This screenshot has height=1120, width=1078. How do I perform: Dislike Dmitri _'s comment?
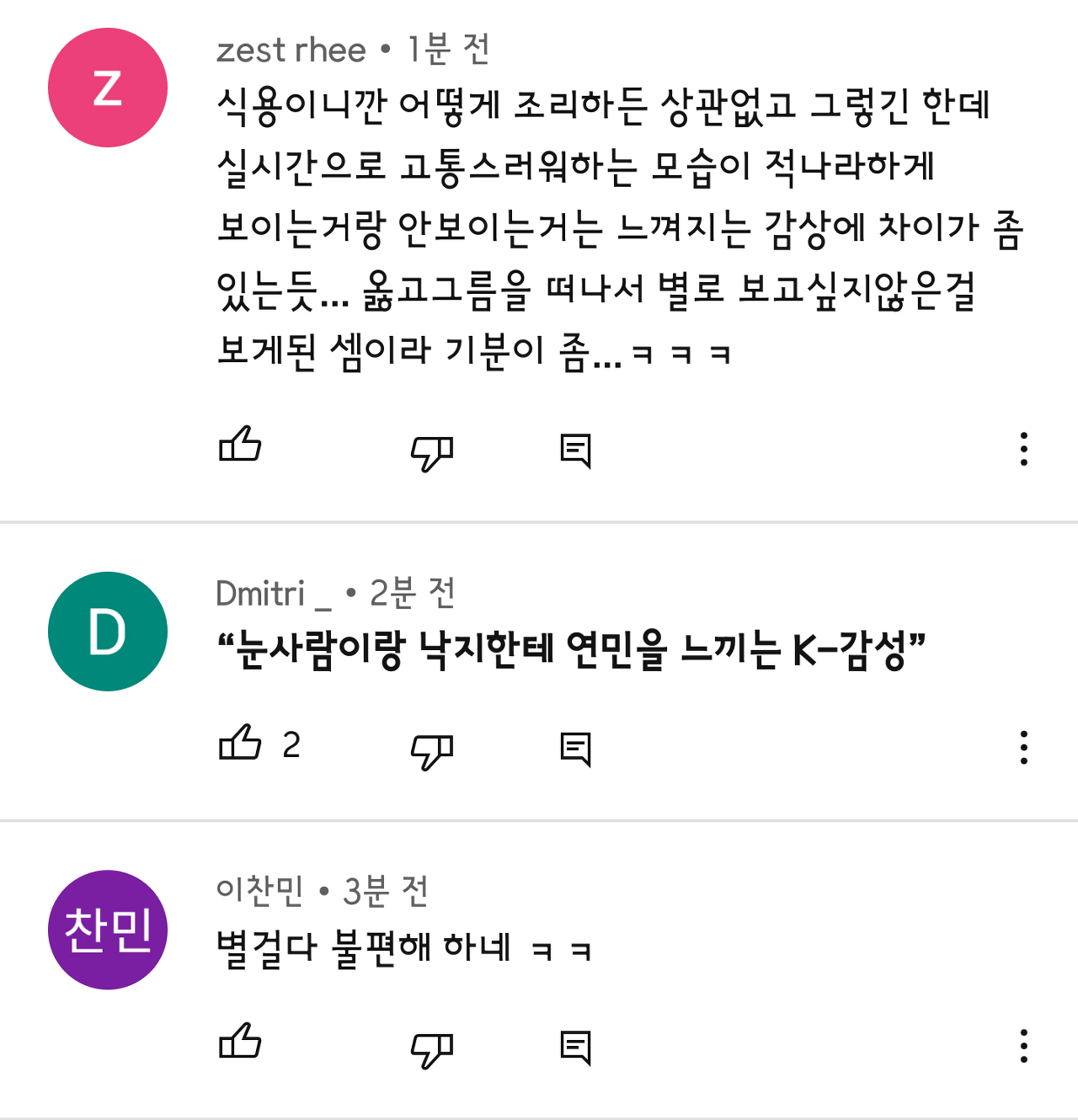432,750
